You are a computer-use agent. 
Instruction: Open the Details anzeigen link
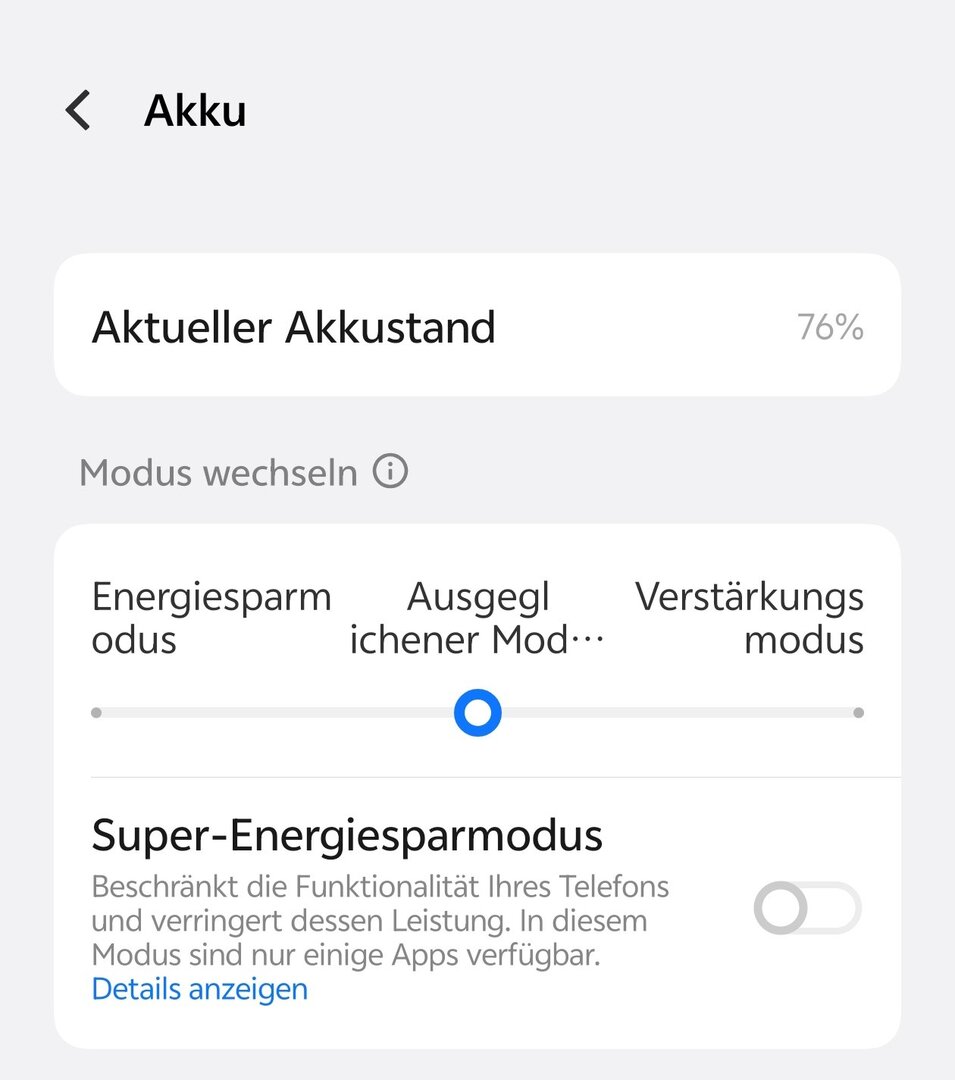click(199, 989)
